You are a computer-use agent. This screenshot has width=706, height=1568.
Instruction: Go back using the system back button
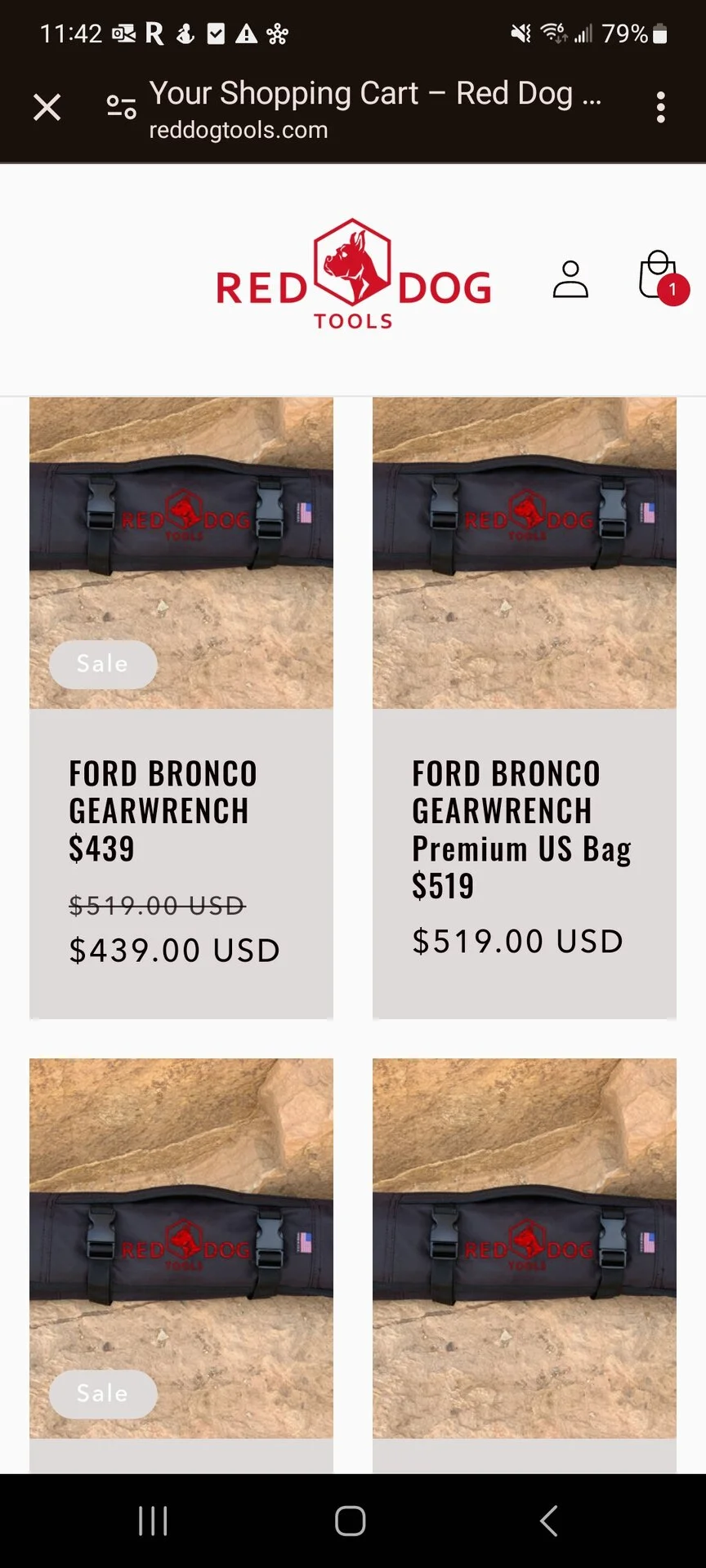549,1521
